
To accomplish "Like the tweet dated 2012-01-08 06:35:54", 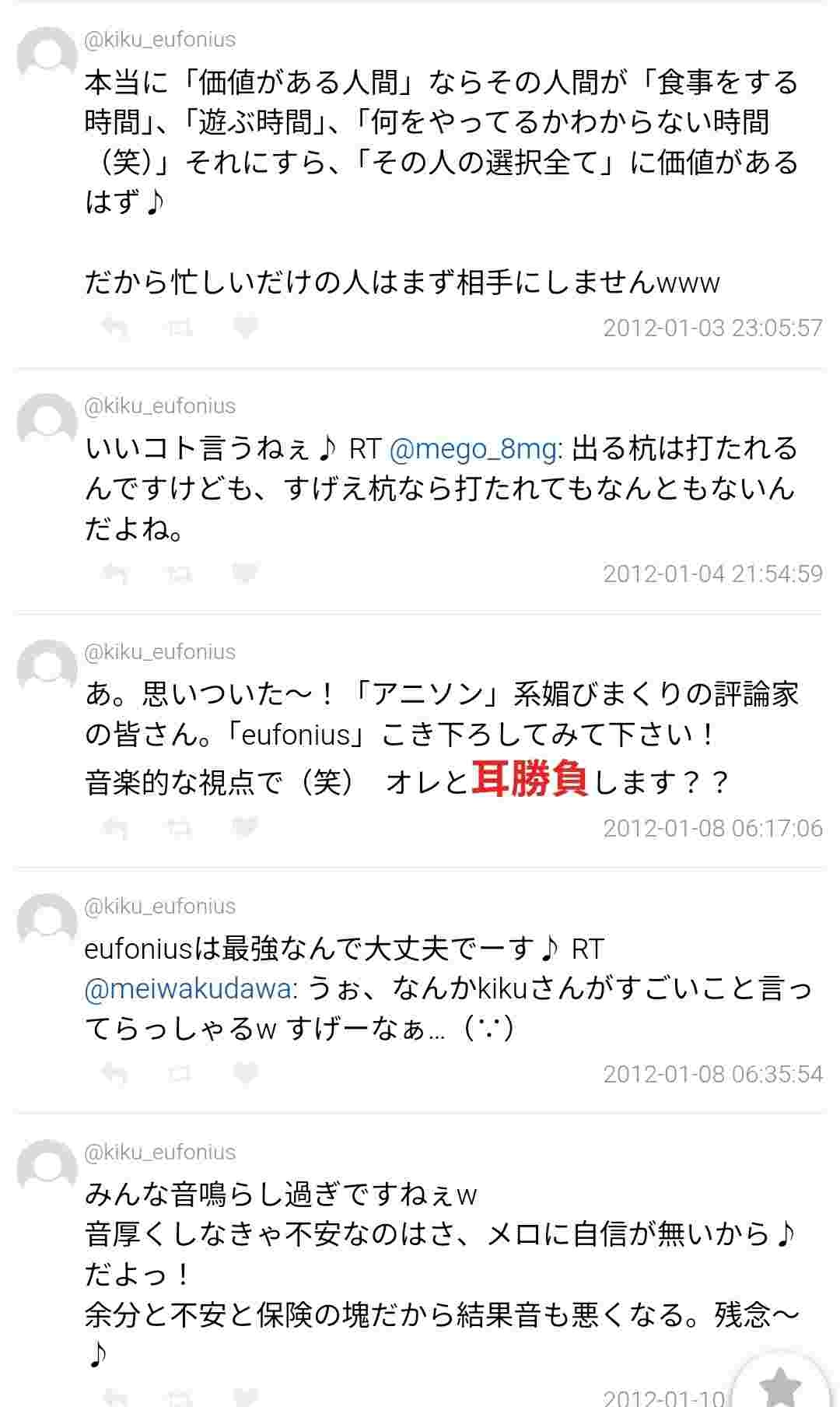I will point(245,1074).
